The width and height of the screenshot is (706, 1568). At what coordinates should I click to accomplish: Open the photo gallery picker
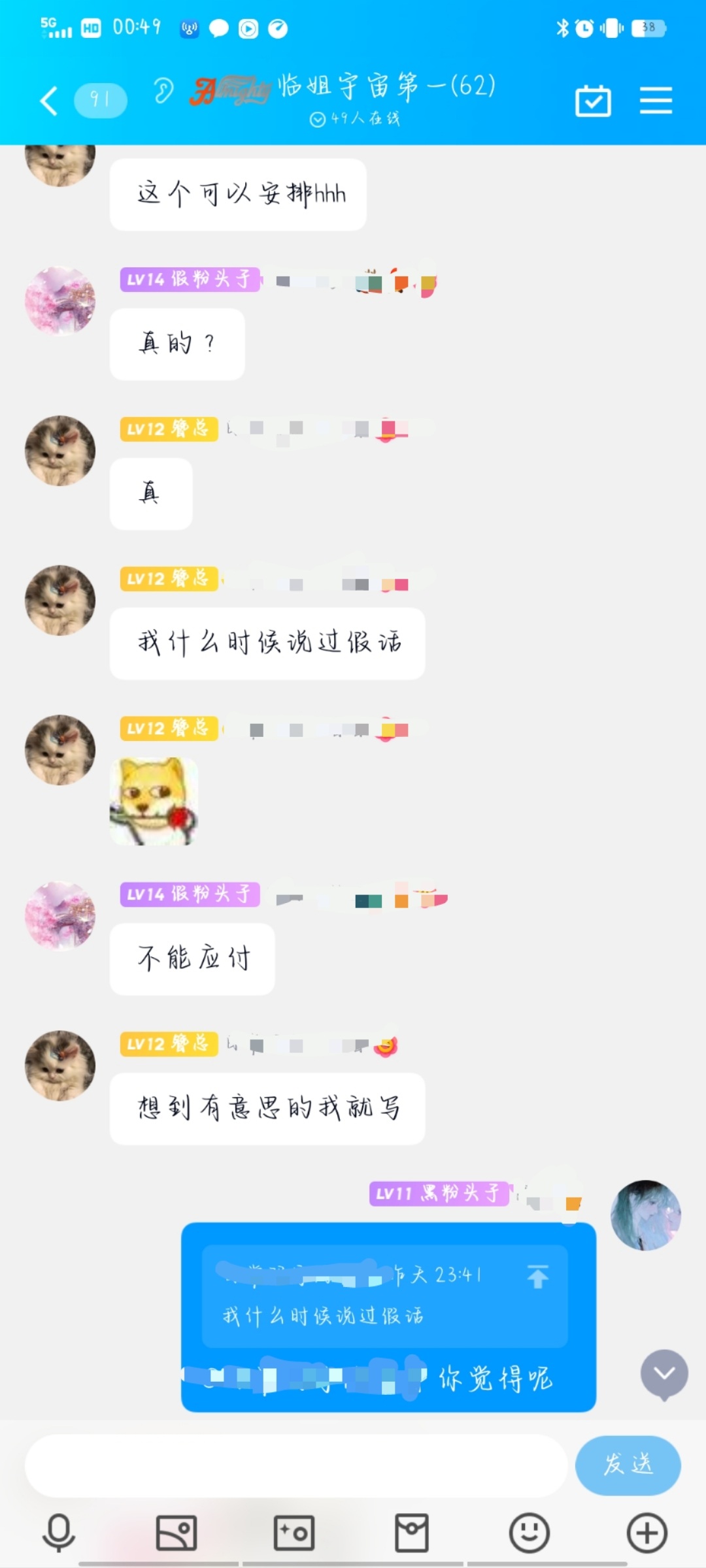pyautogui.click(x=176, y=1533)
